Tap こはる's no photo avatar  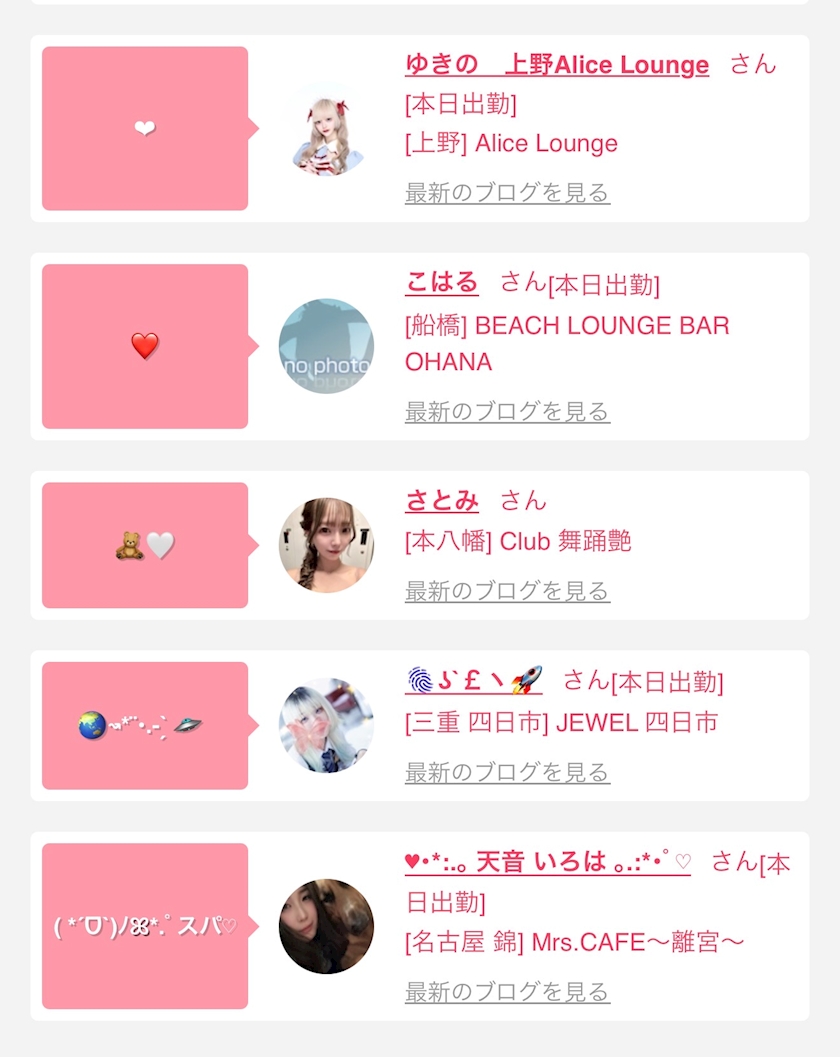326,346
